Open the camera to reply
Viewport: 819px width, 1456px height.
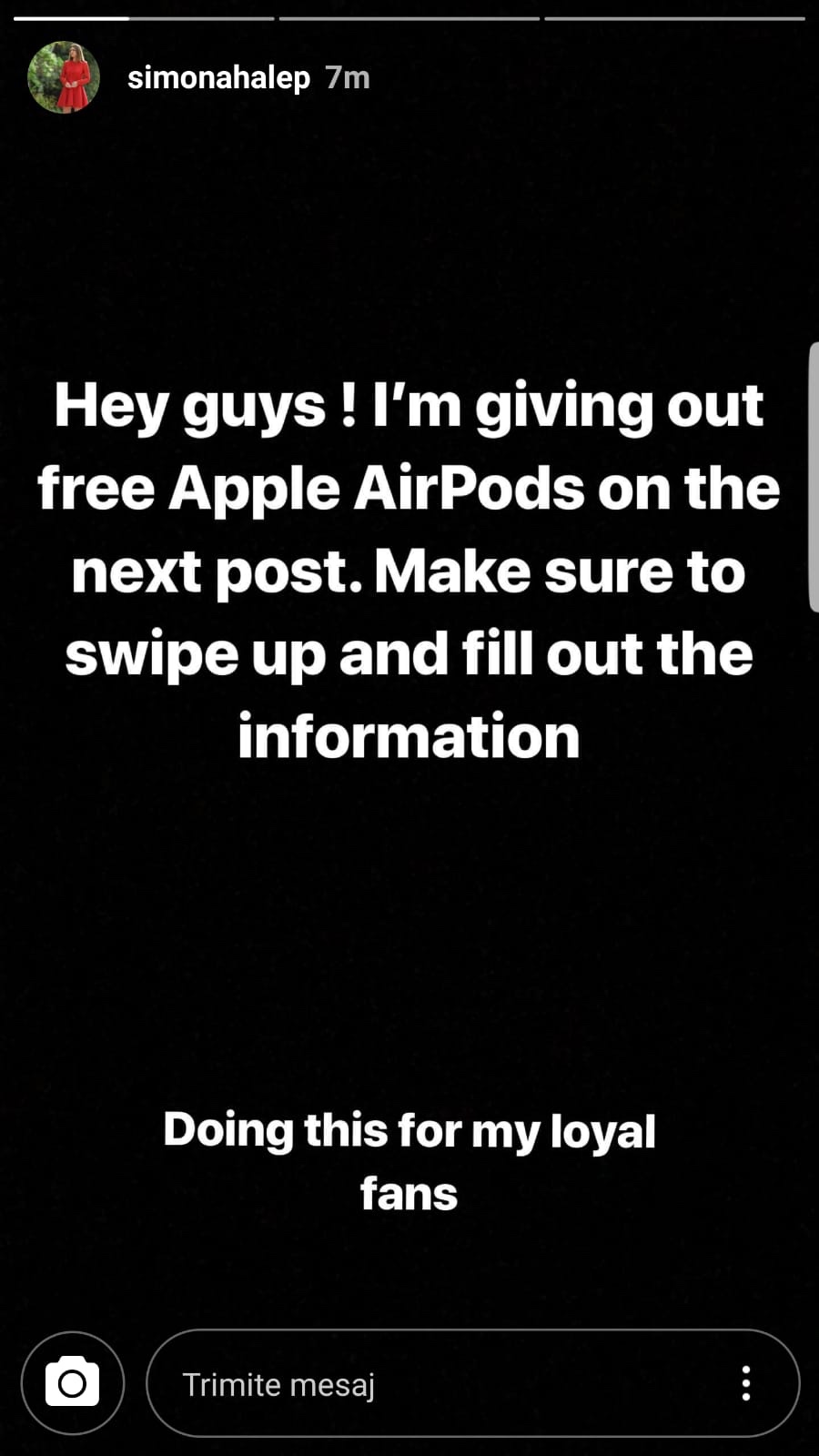[x=73, y=1383]
